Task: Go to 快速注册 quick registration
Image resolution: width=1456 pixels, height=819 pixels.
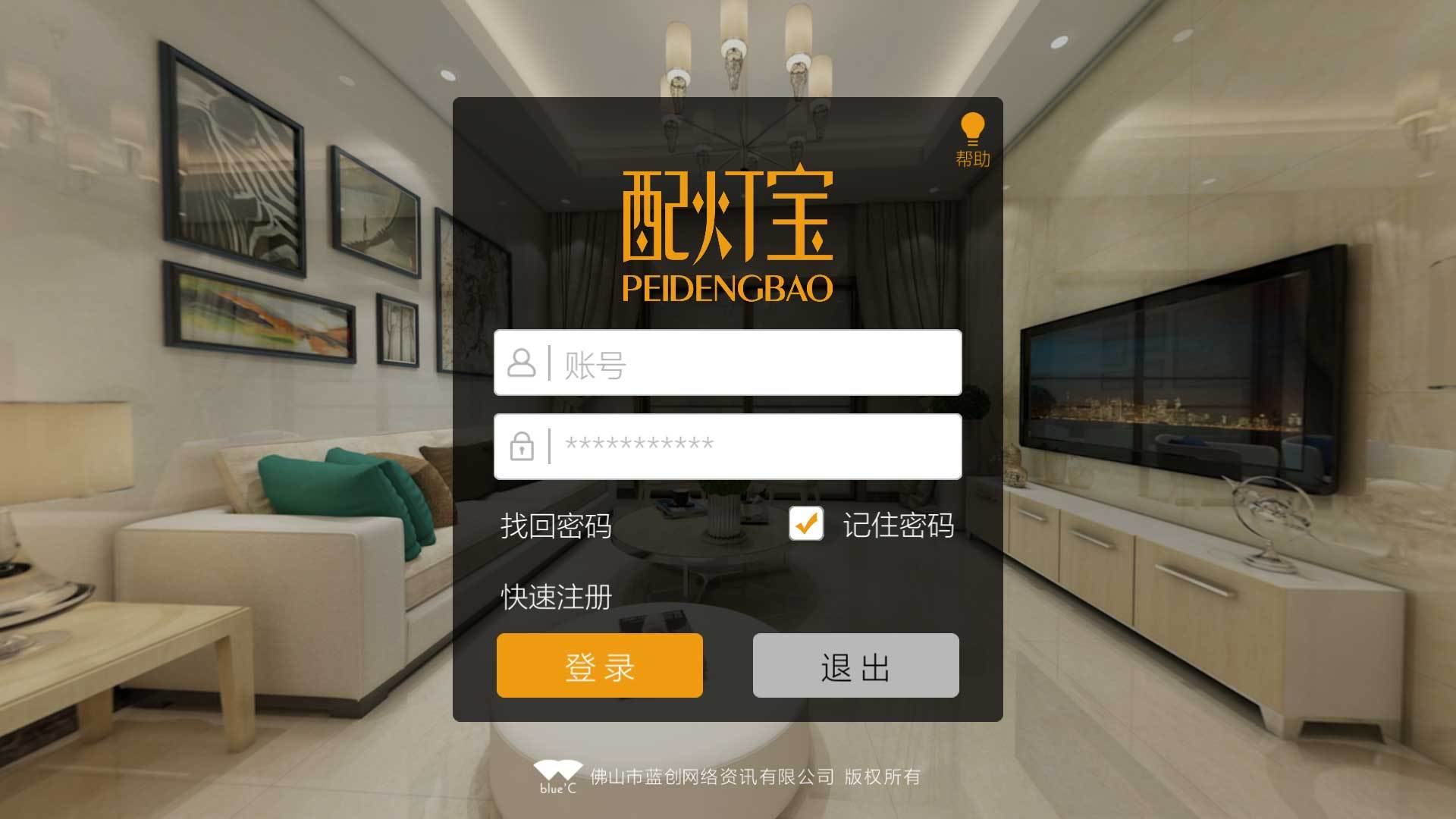Action: pos(556,597)
